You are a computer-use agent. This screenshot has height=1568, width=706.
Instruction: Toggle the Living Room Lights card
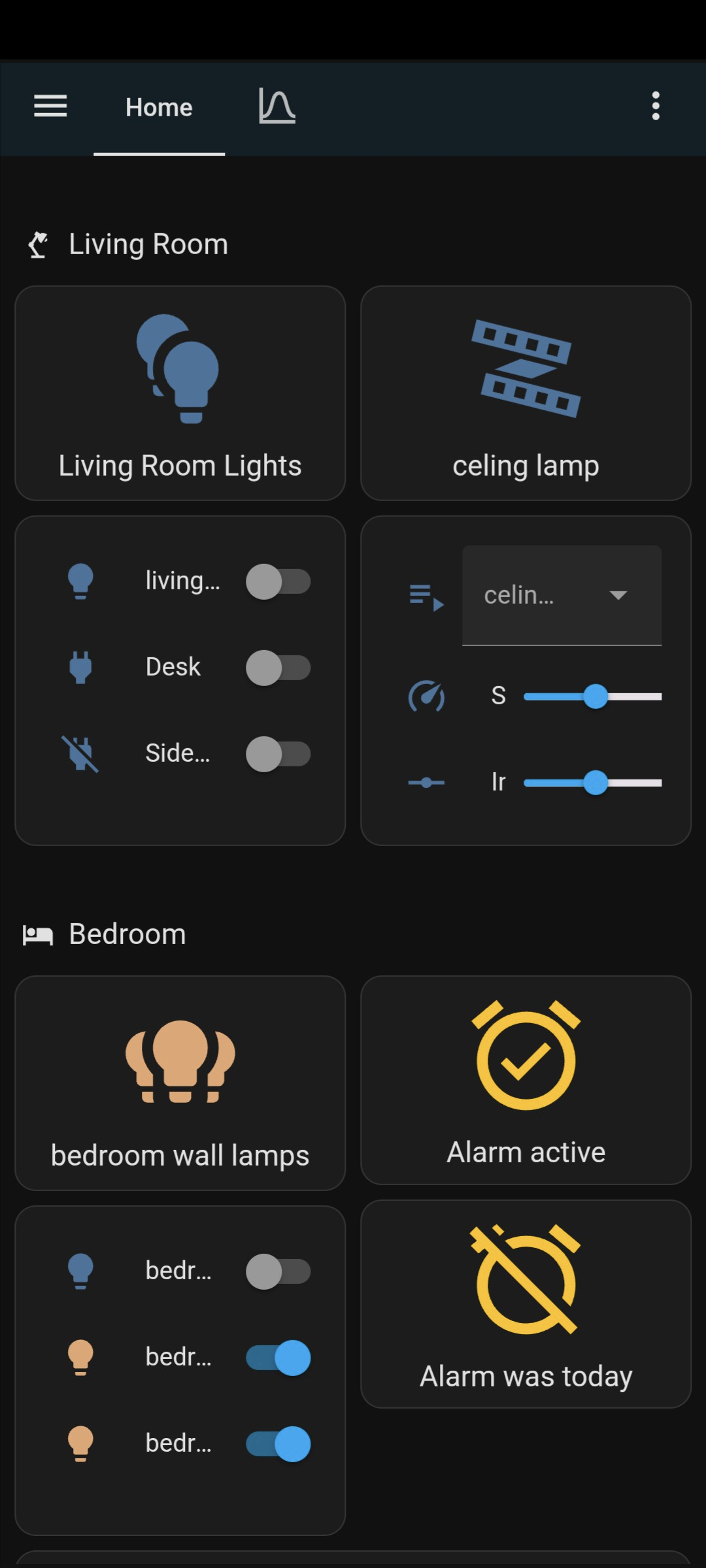pos(180,393)
